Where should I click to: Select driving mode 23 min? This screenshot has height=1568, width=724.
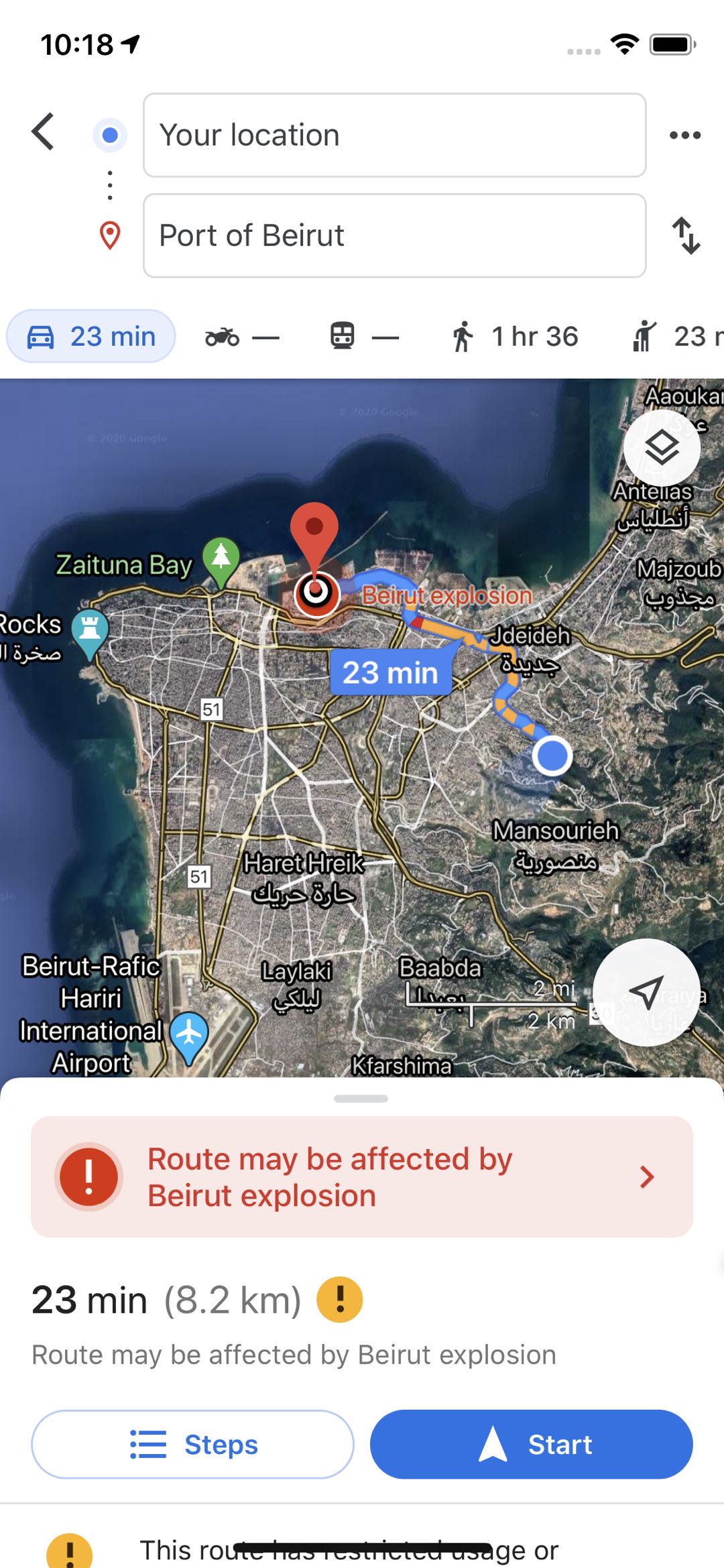click(x=91, y=337)
